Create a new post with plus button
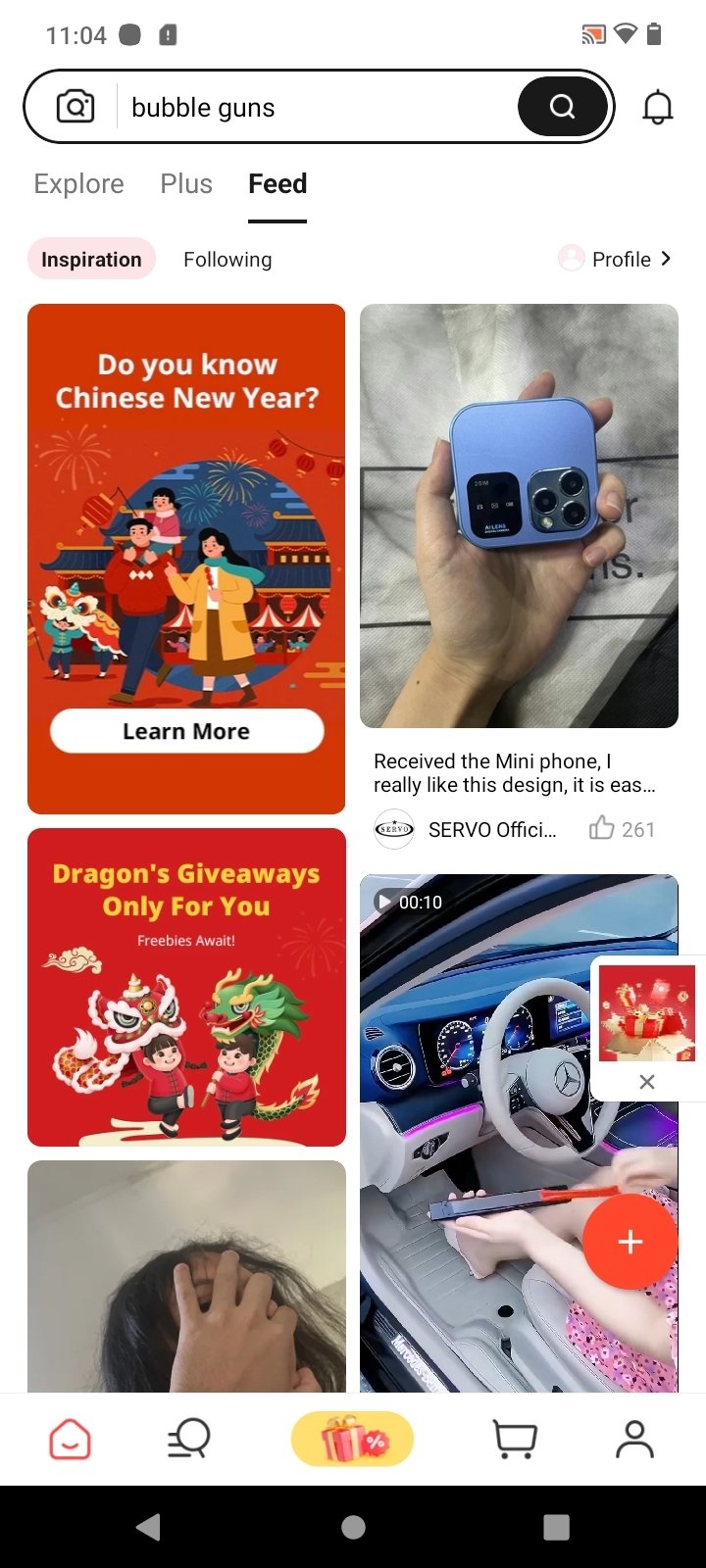Screen dimensions: 706x1568 pos(630,1242)
